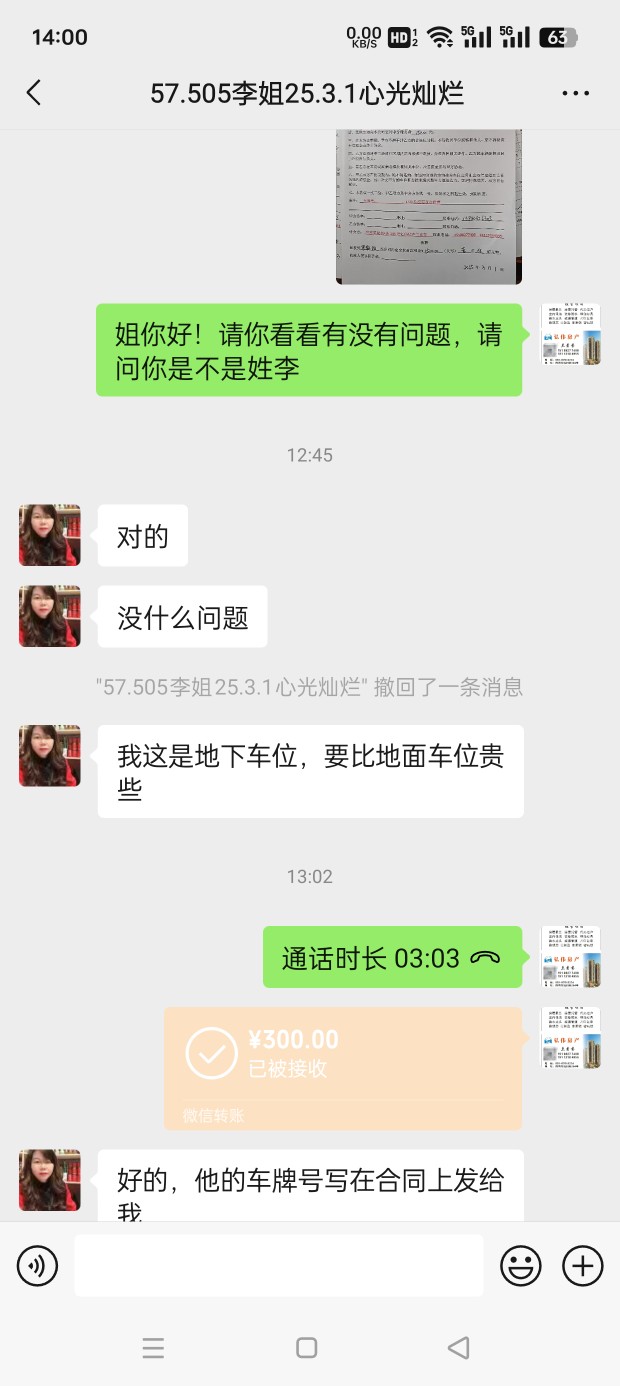This screenshot has width=620, height=1386.
Task: Open avatar beside 对的 message
Action: pyautogui.click(x=50, y=536)
